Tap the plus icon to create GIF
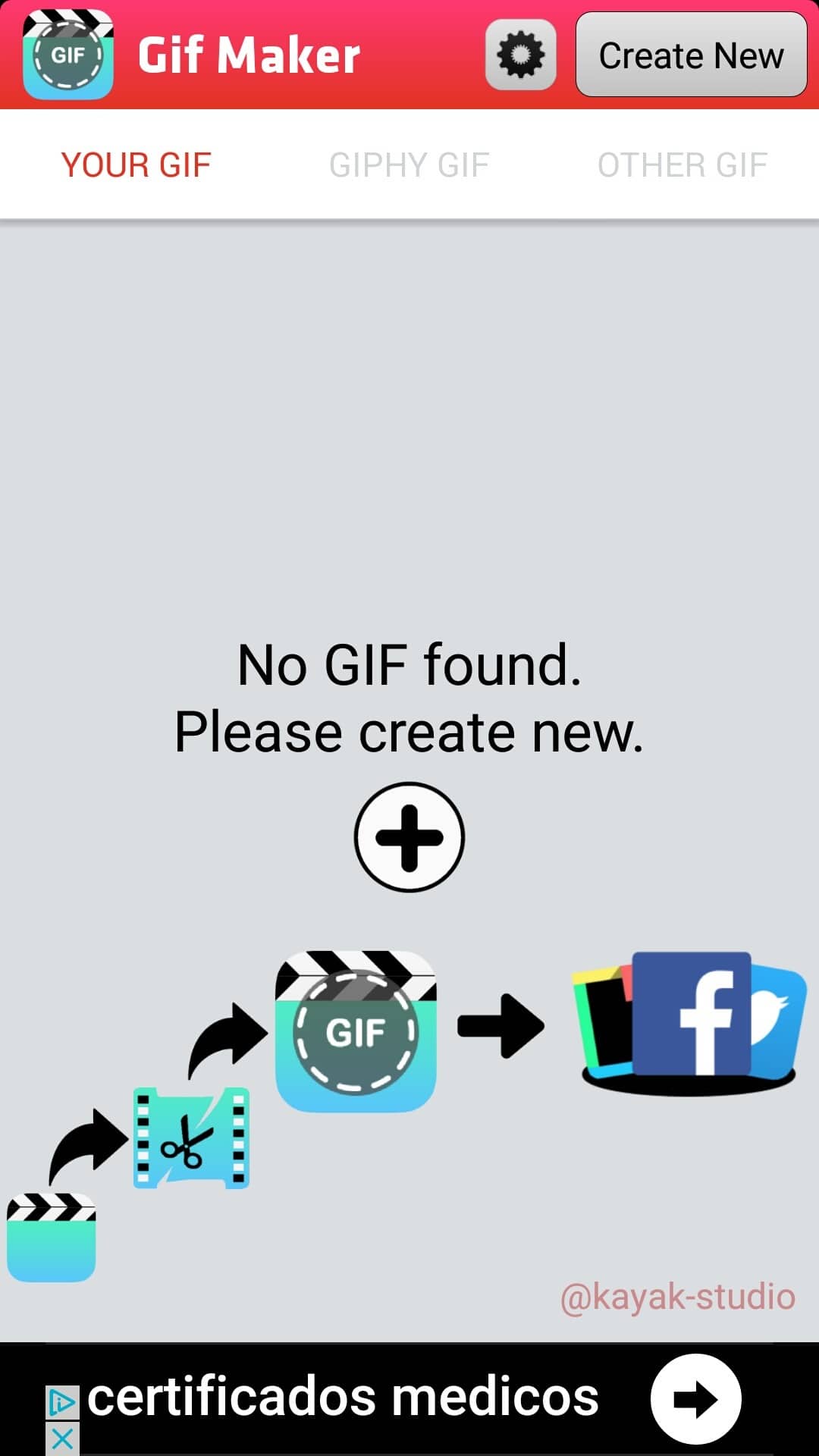819x1456 pixels. (x=409, y=837)
